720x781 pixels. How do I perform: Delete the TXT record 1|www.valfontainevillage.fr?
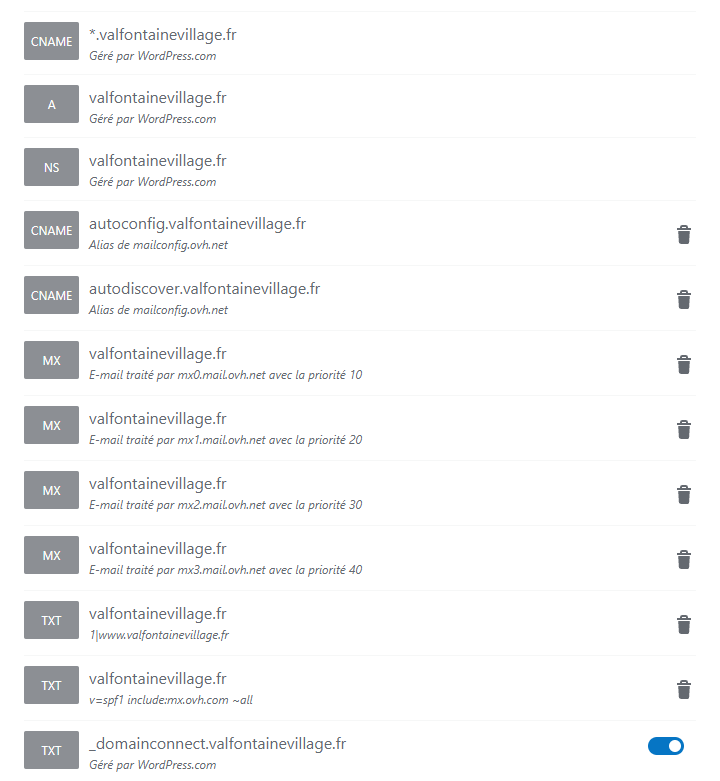pos(683,625)
